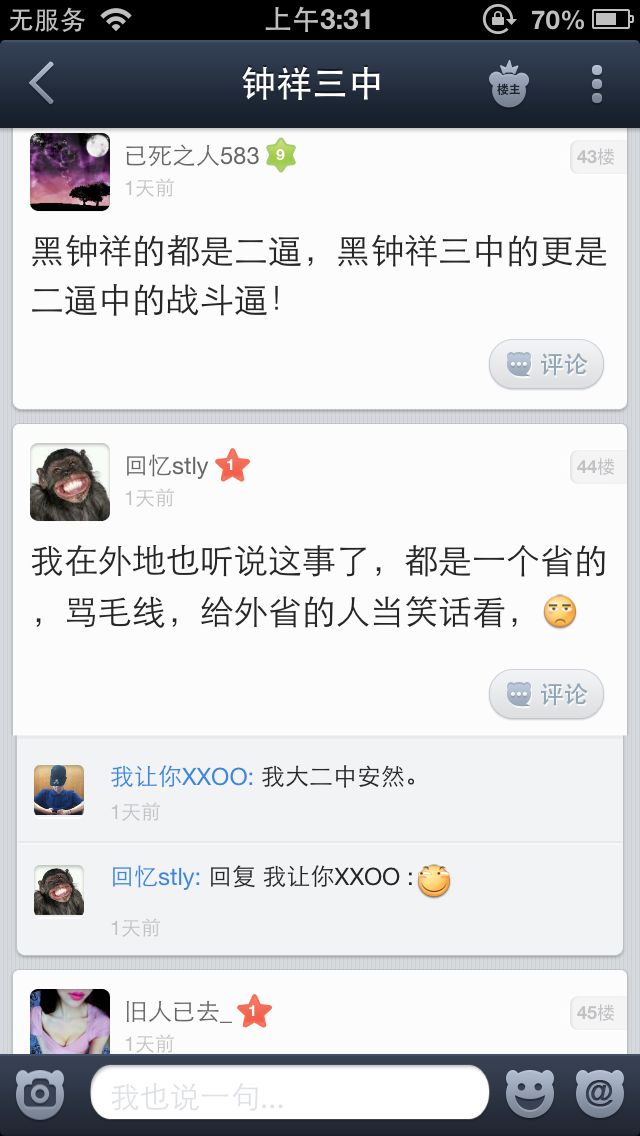Open 旧人已去_'s avatar
Viewport: 640px width, 1136px height.
(70, 1022)
